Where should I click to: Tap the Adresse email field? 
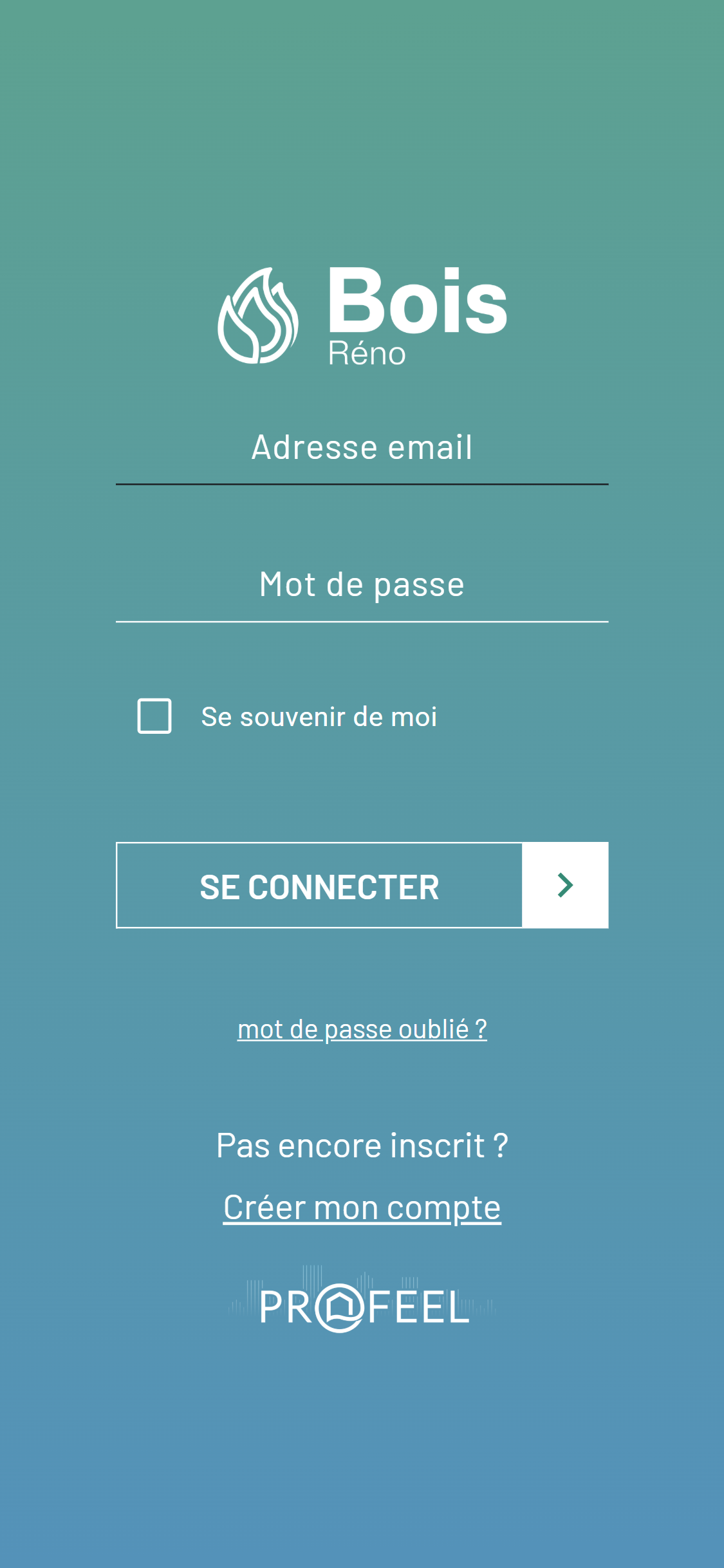[x=362, y=449]
